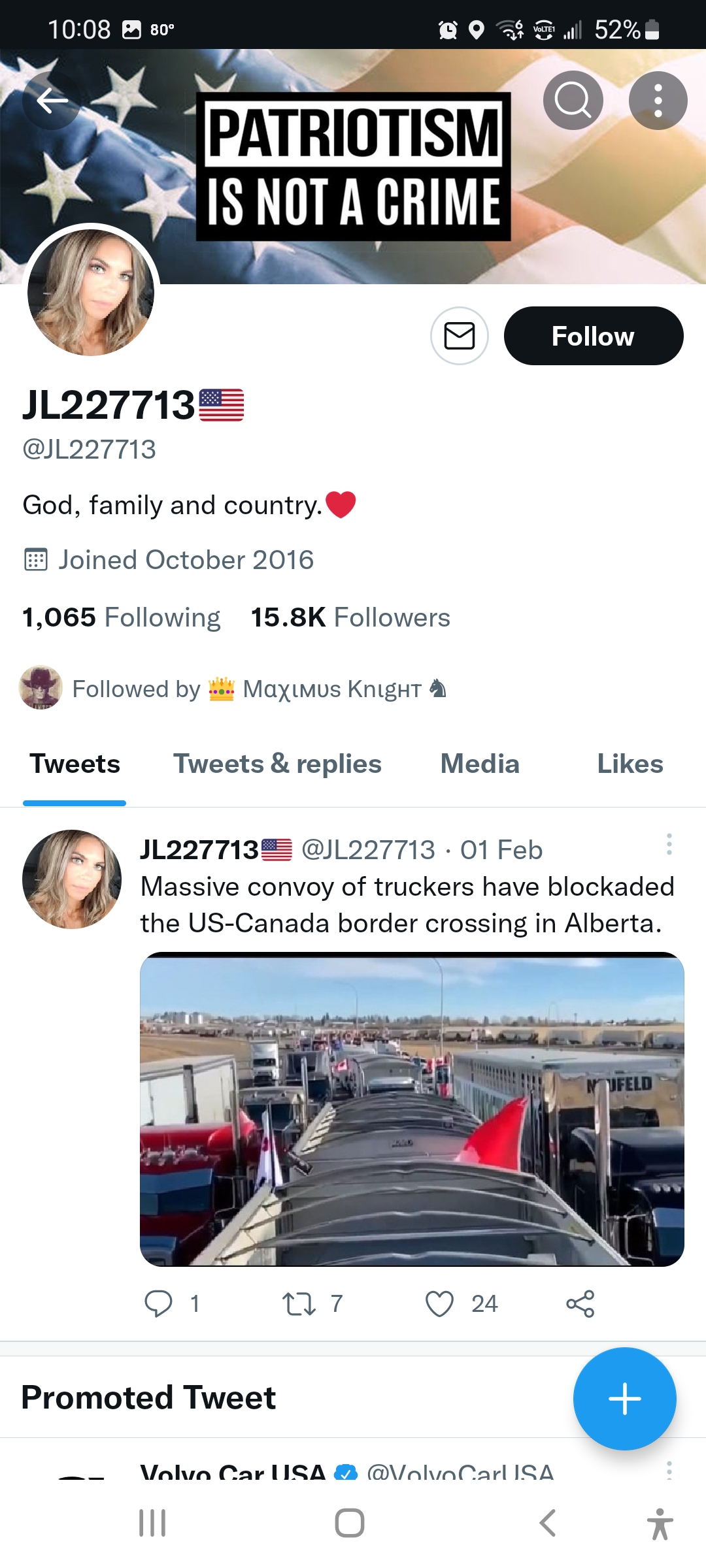706x1568 pixels.
Task: Like the truckers convoy tweet
Action: (439, 1303)
